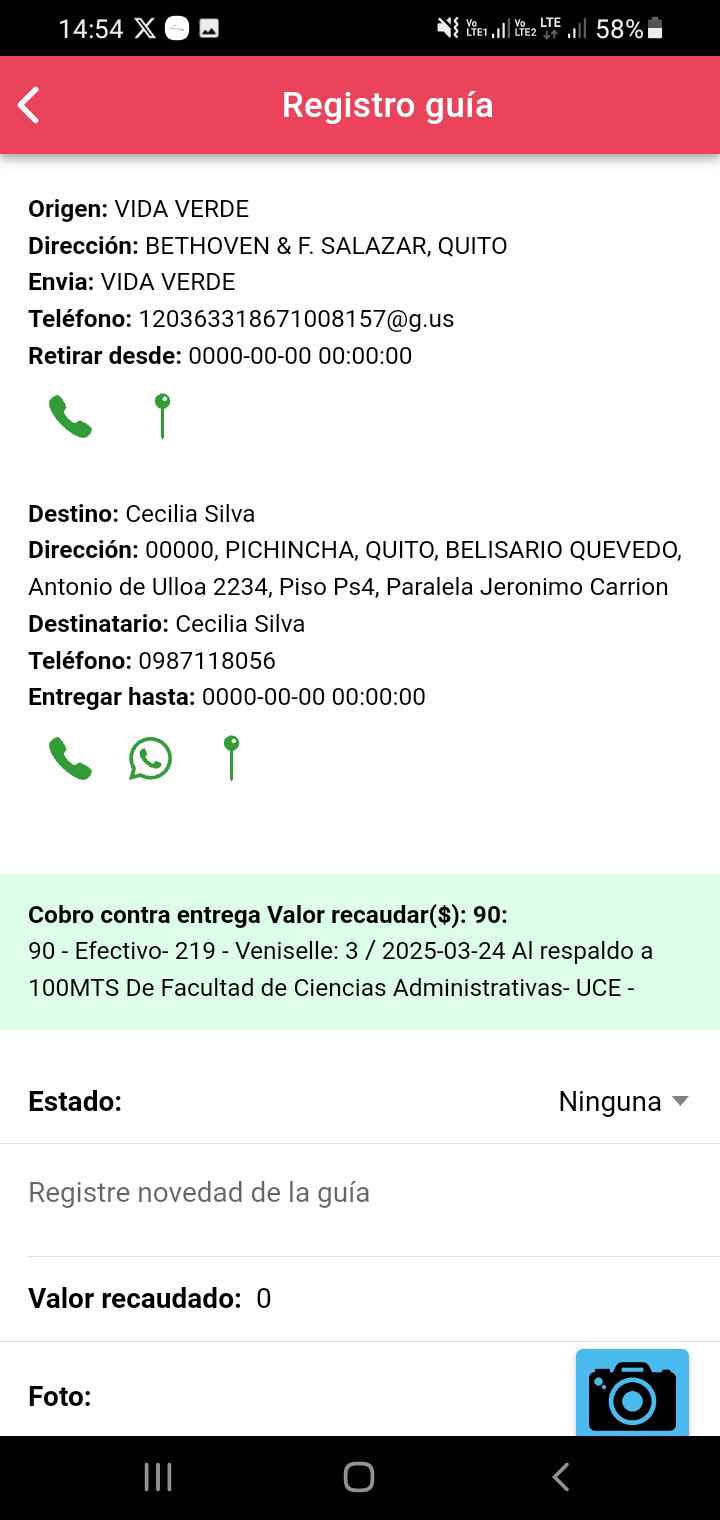720x1520 pixels.
Task: Call the origin VIDA VERDE phone
Action: (70, 417)
